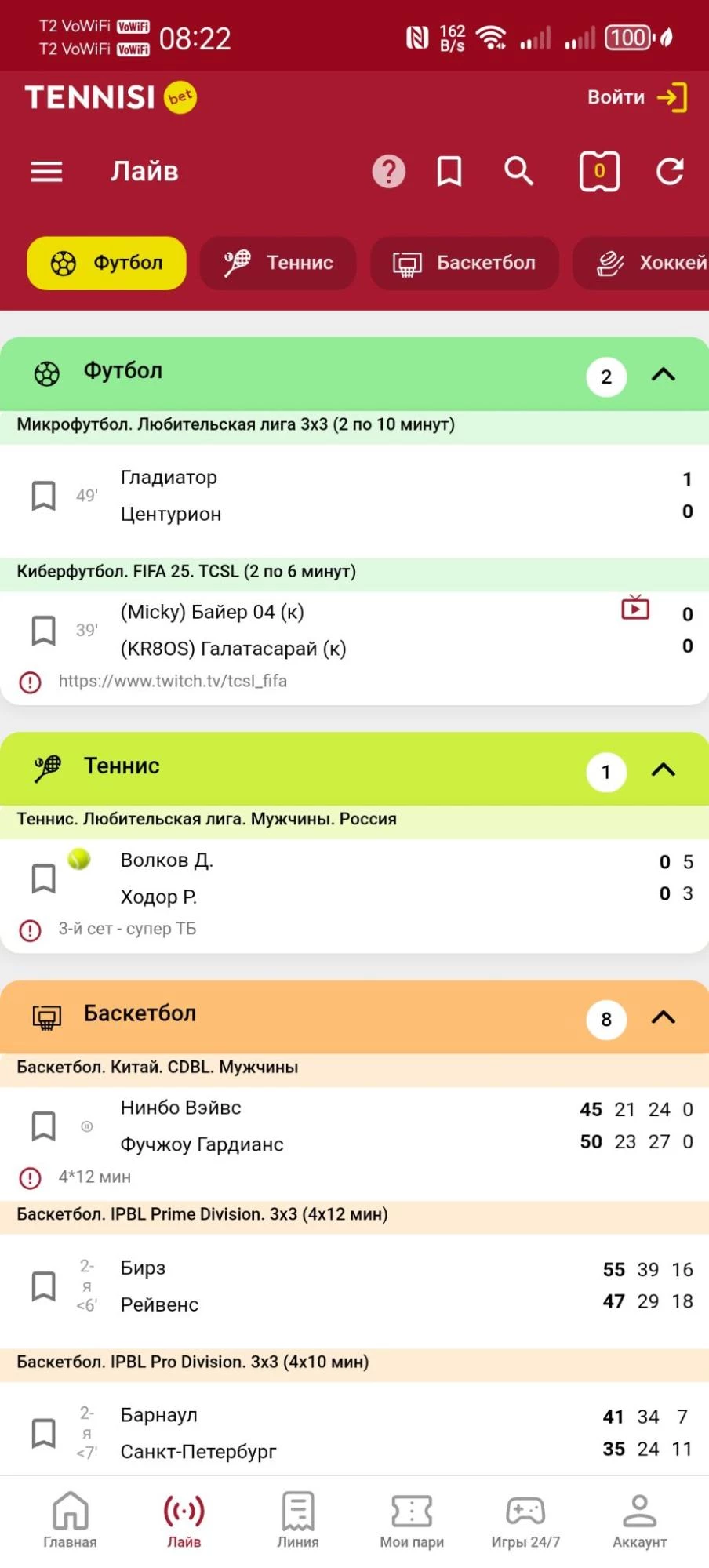
Task: Select the Баскетбол sport chip
Action: click(464, 263)
